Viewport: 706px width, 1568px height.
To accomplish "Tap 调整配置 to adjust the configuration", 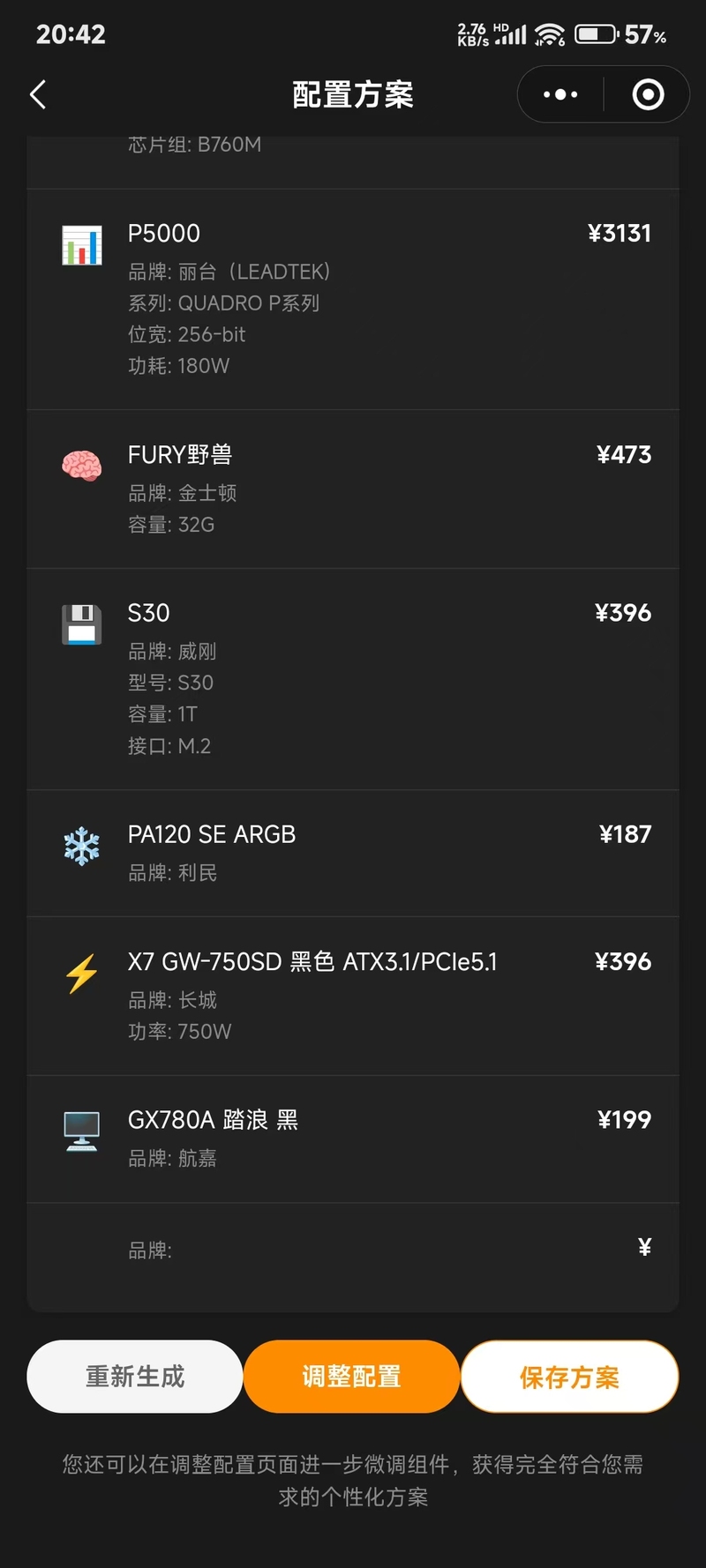I will (351, 1377).
